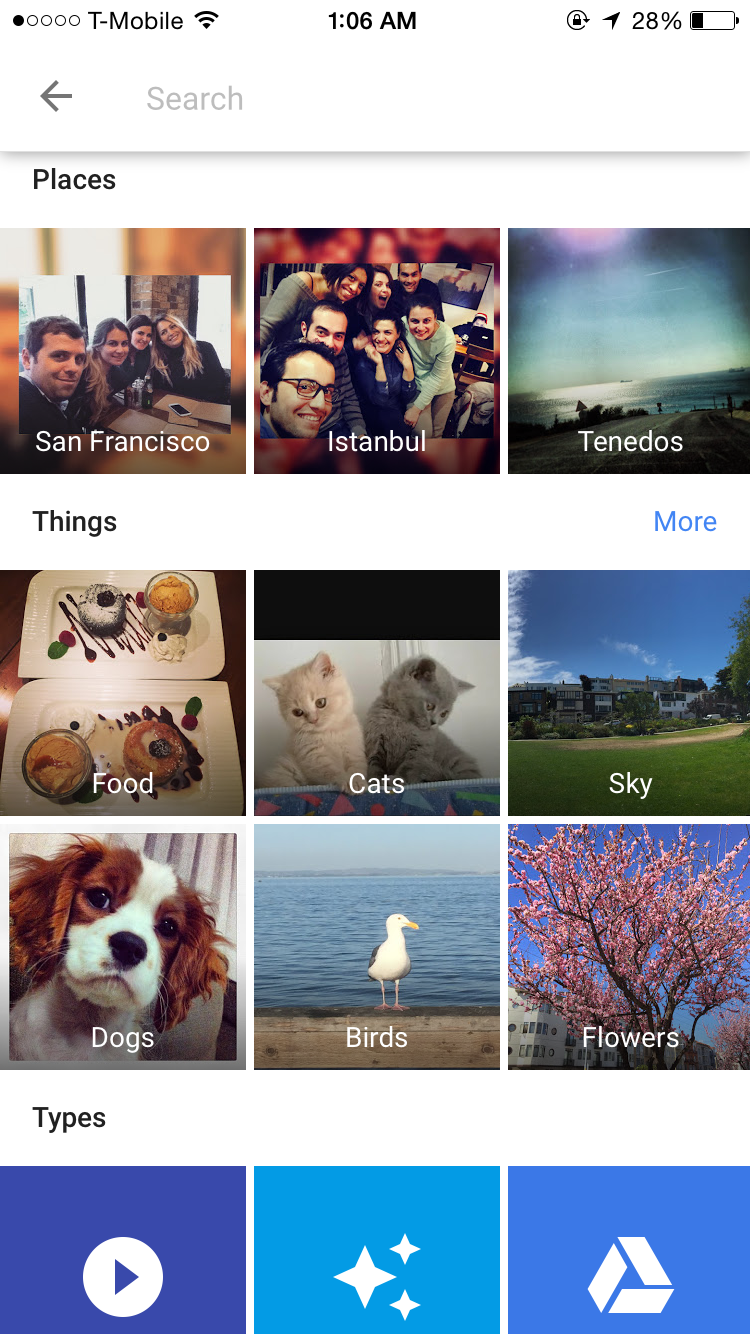View Sky photos
The height and width of the screenshot is (1334, 750).
coord(629,693)
